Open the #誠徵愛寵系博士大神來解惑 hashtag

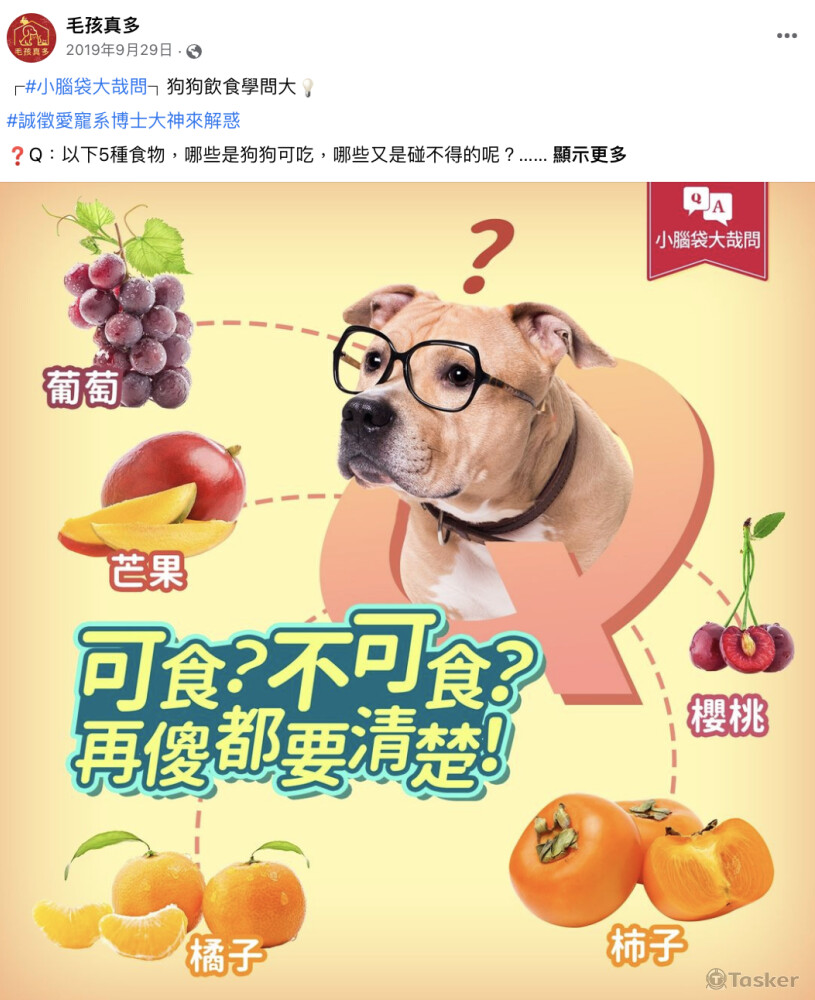coord(123,121)
